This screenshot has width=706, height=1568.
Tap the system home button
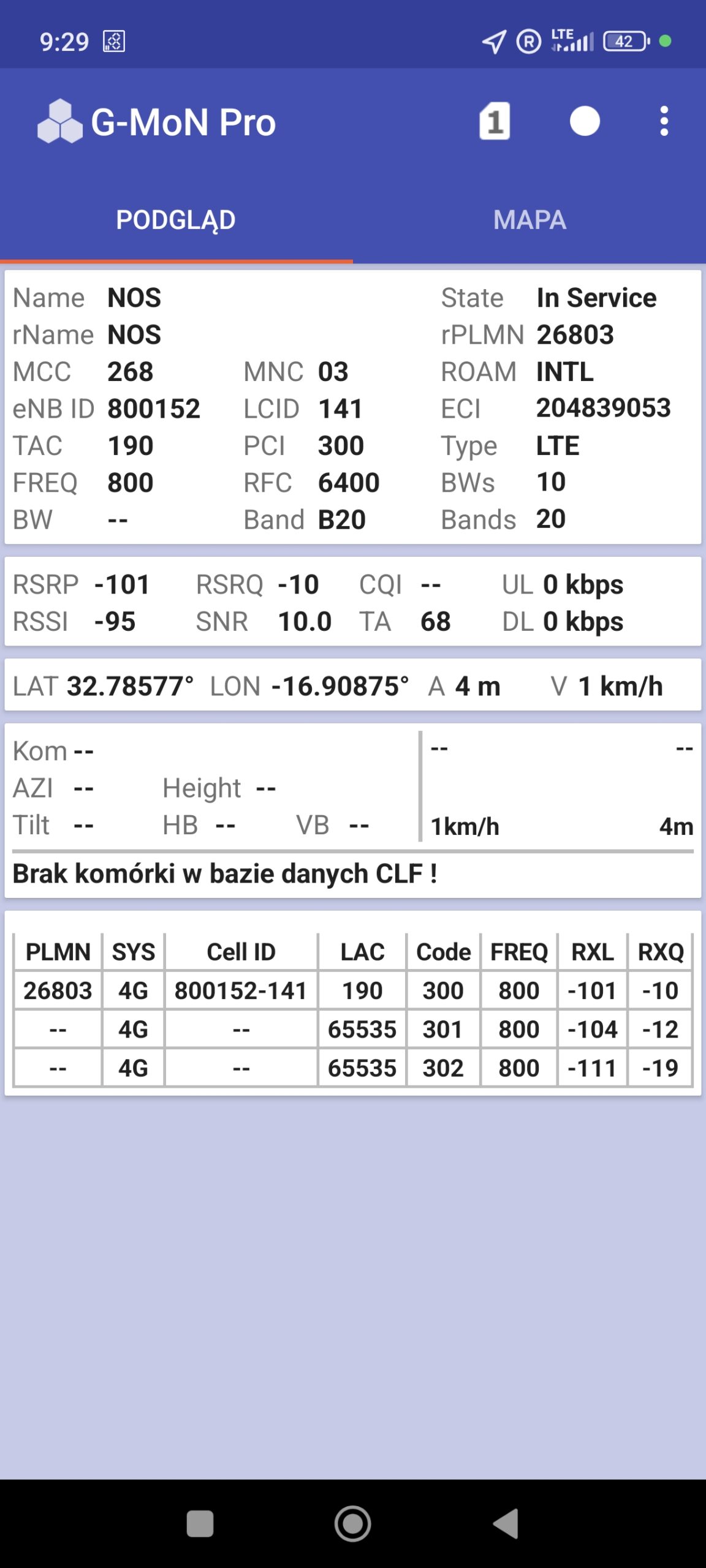(352, 1523)
